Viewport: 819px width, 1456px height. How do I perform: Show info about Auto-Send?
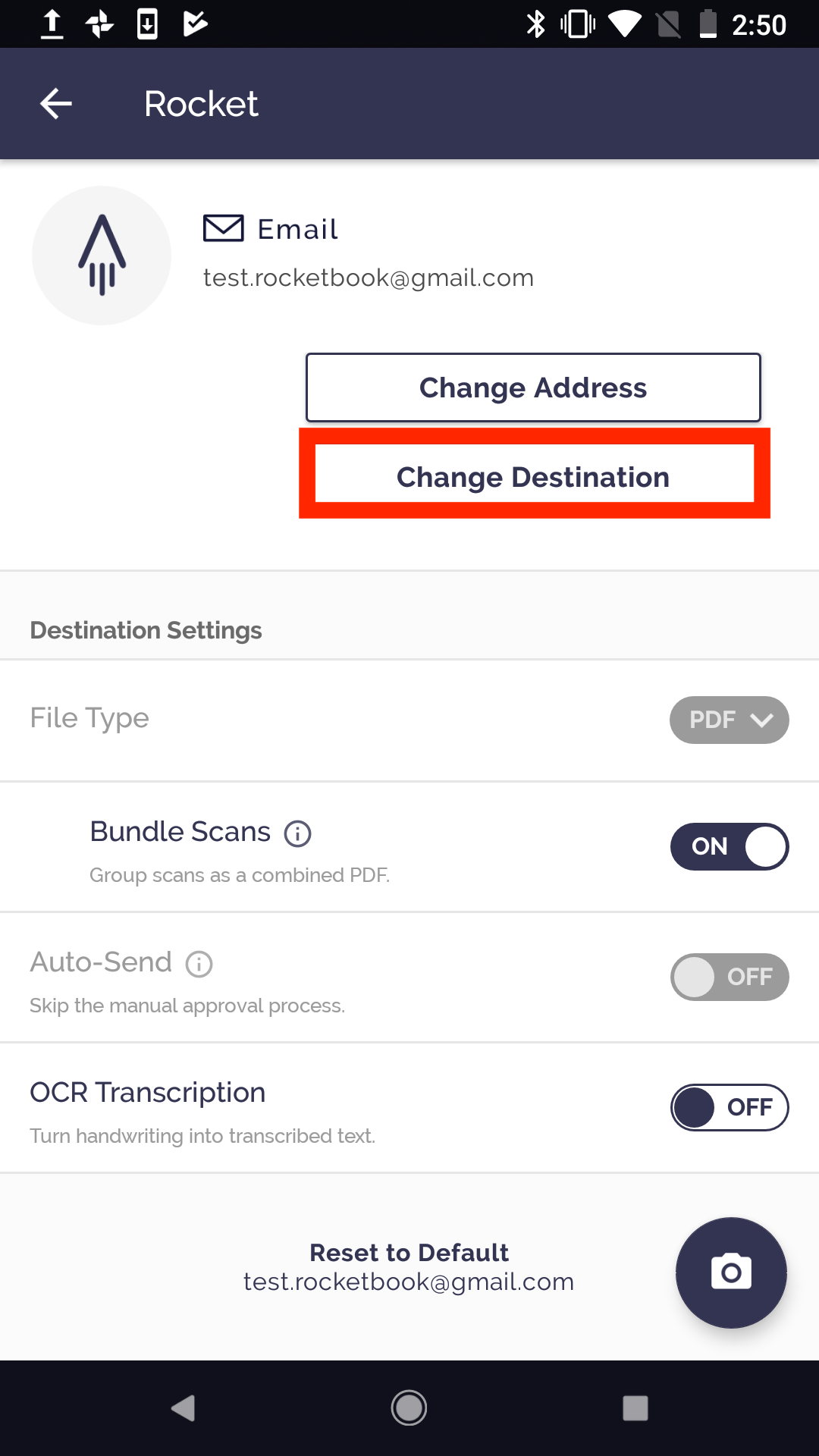pos(199,964)
